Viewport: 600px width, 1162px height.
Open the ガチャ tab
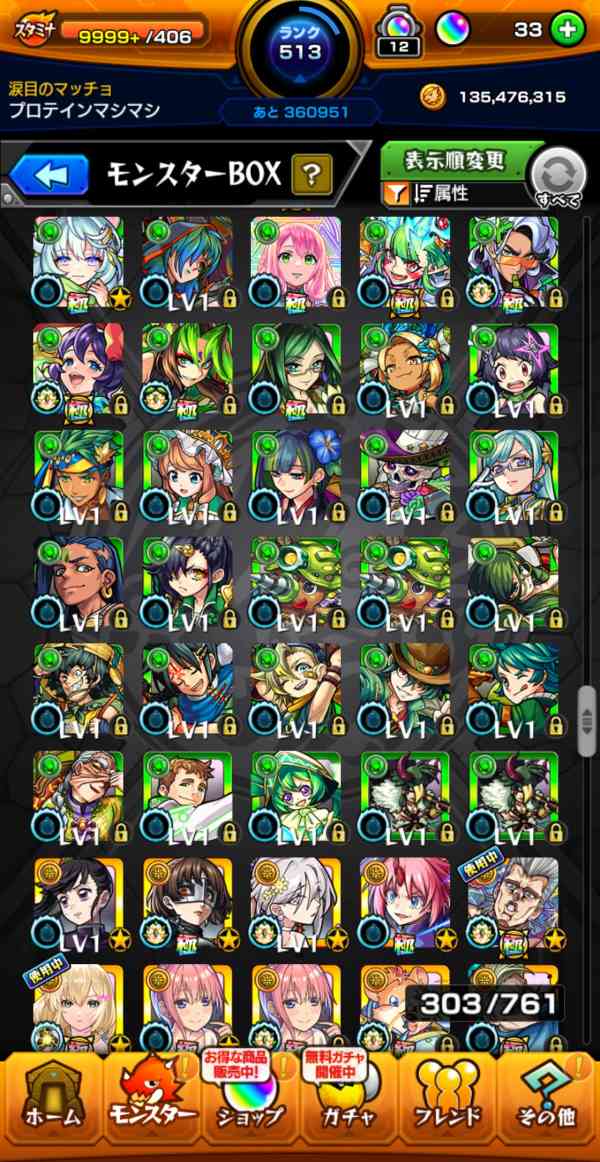point(348,1103)
